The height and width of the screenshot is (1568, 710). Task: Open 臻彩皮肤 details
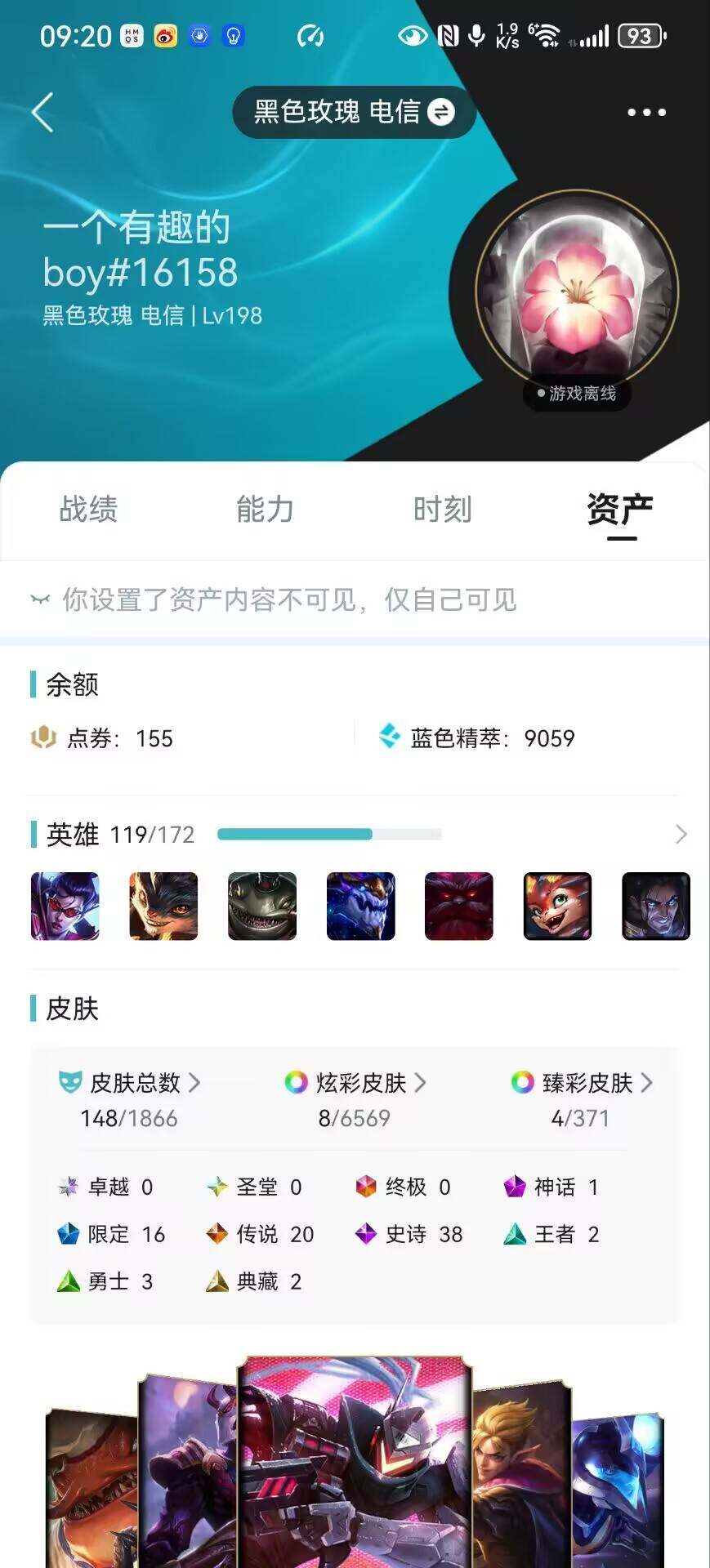coord(581,1083)
